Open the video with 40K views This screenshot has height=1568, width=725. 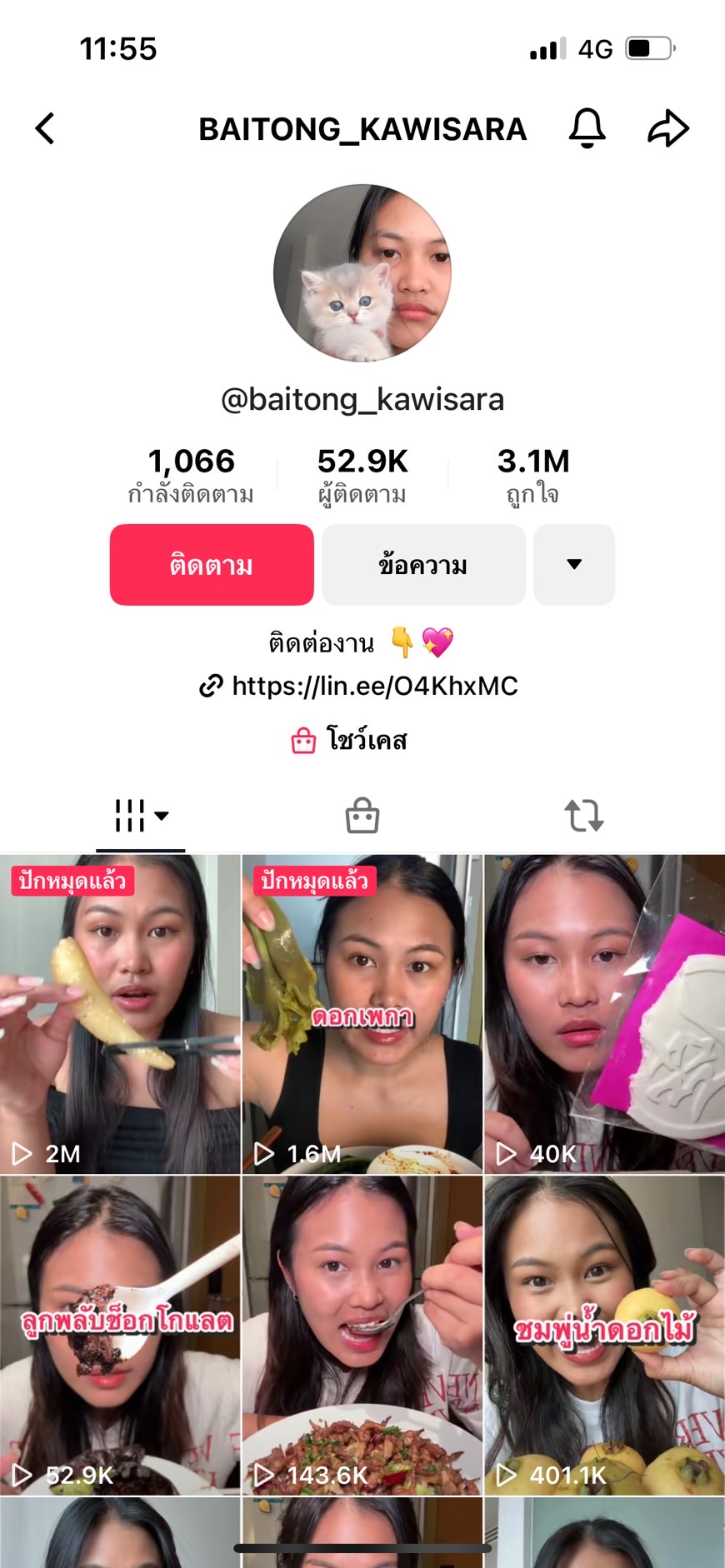604,1014
